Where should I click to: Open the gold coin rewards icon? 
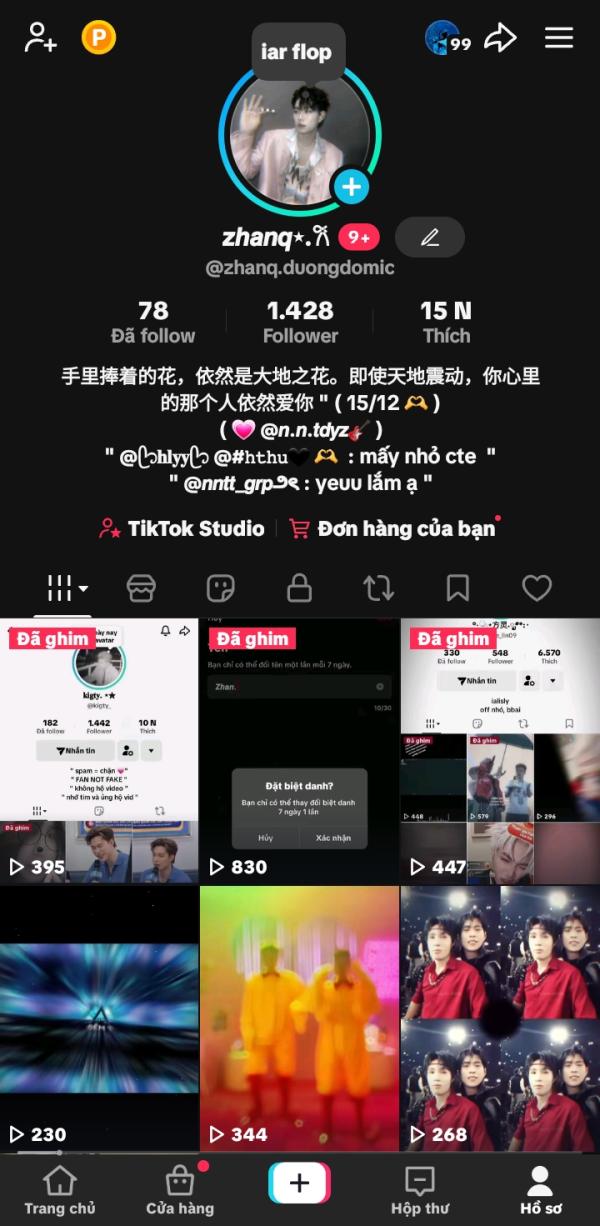(x=99, y=38)
